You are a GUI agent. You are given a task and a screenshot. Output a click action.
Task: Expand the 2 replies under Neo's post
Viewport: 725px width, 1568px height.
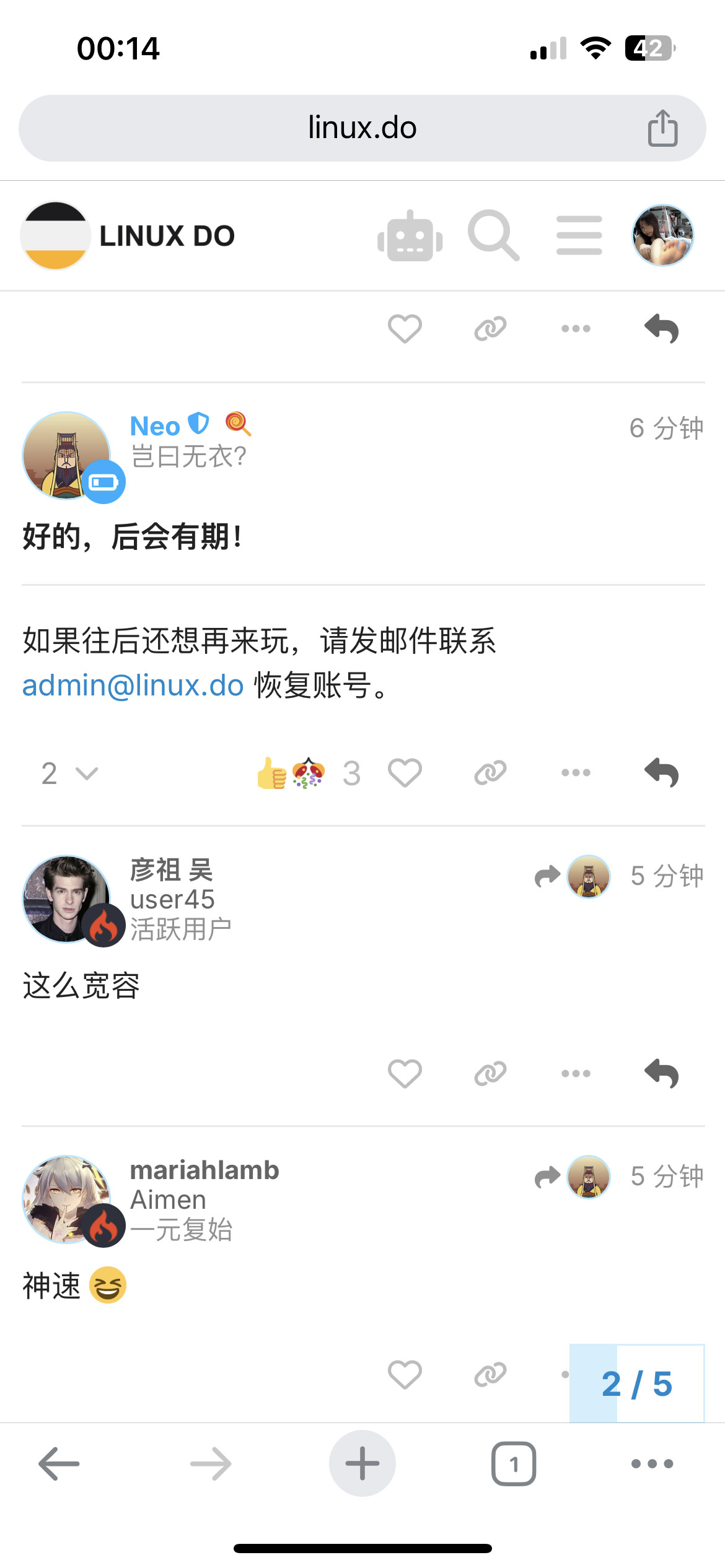pos(69,773)
